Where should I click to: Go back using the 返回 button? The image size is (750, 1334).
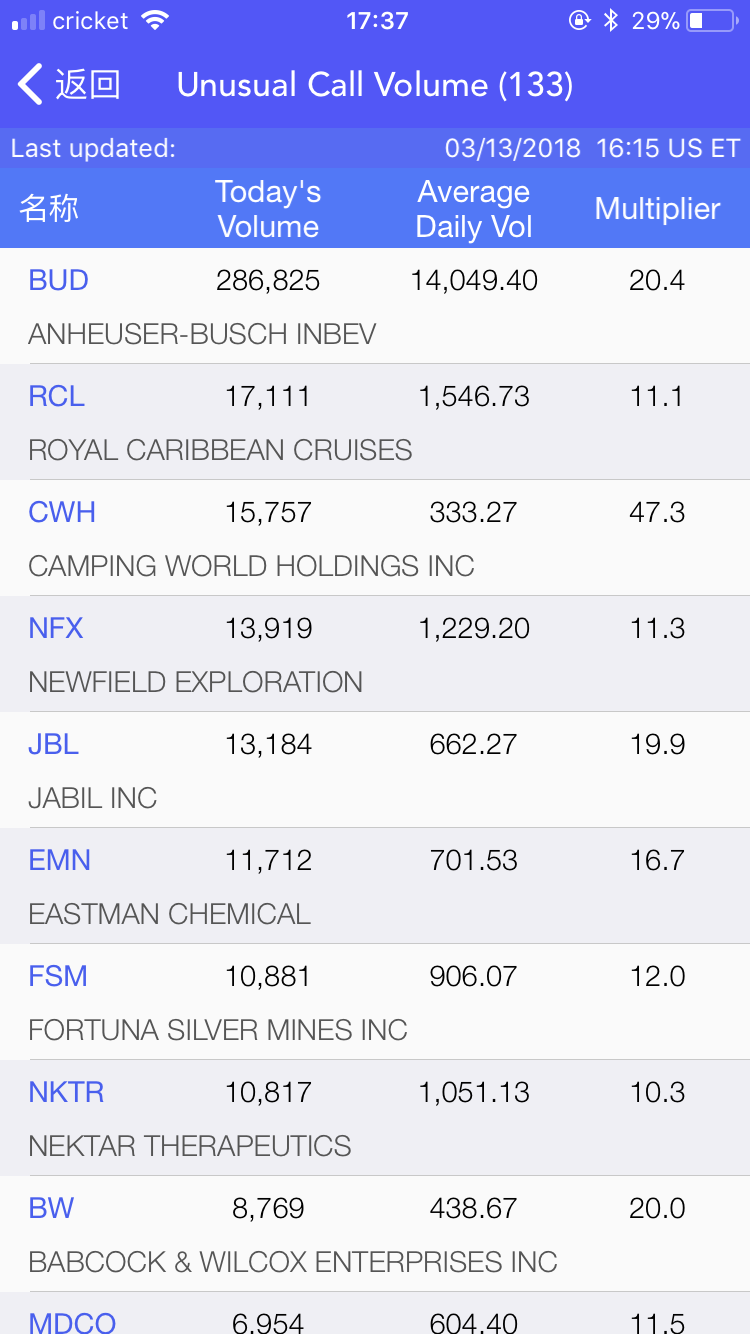click(x=70, y=85)
